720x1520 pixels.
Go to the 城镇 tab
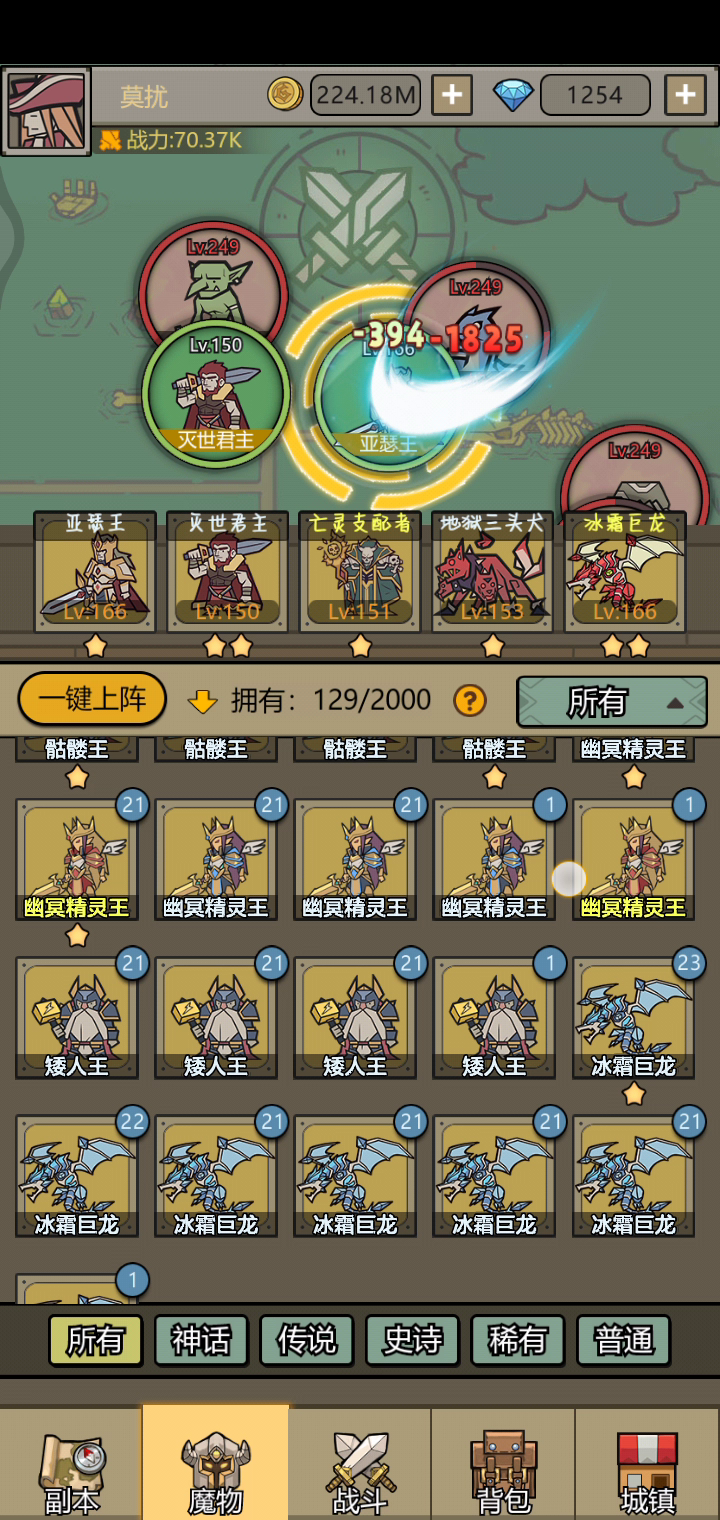pyautogui.click(x=648, y=1465)
